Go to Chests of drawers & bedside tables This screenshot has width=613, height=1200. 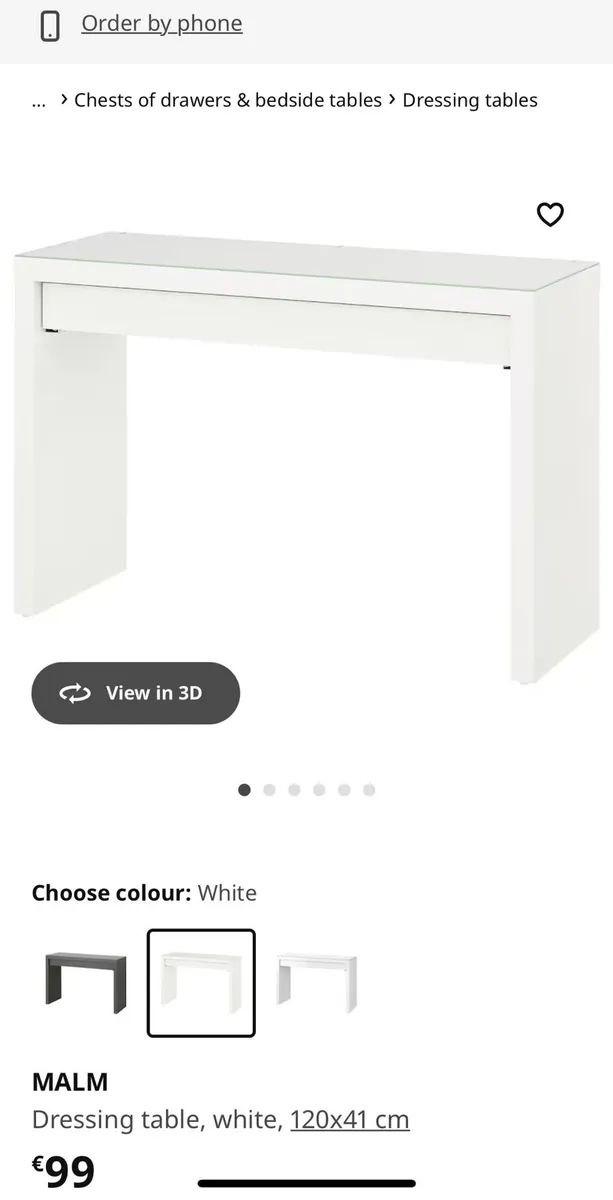click(228, 100)
